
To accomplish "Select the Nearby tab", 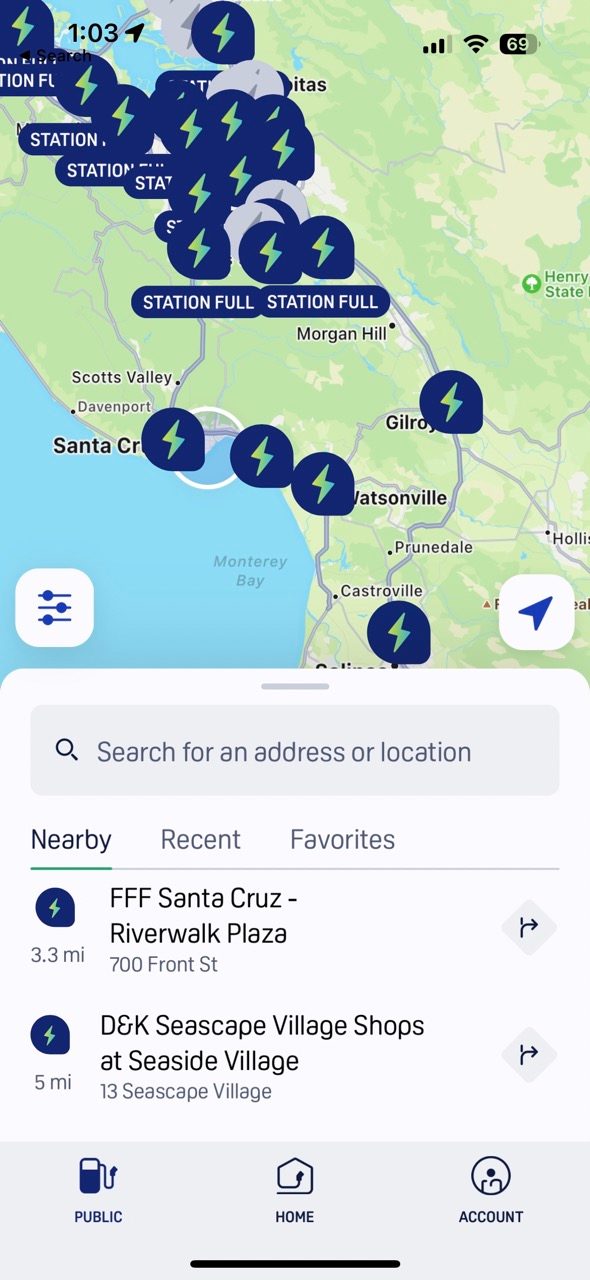I will click(x=71, y=839).
